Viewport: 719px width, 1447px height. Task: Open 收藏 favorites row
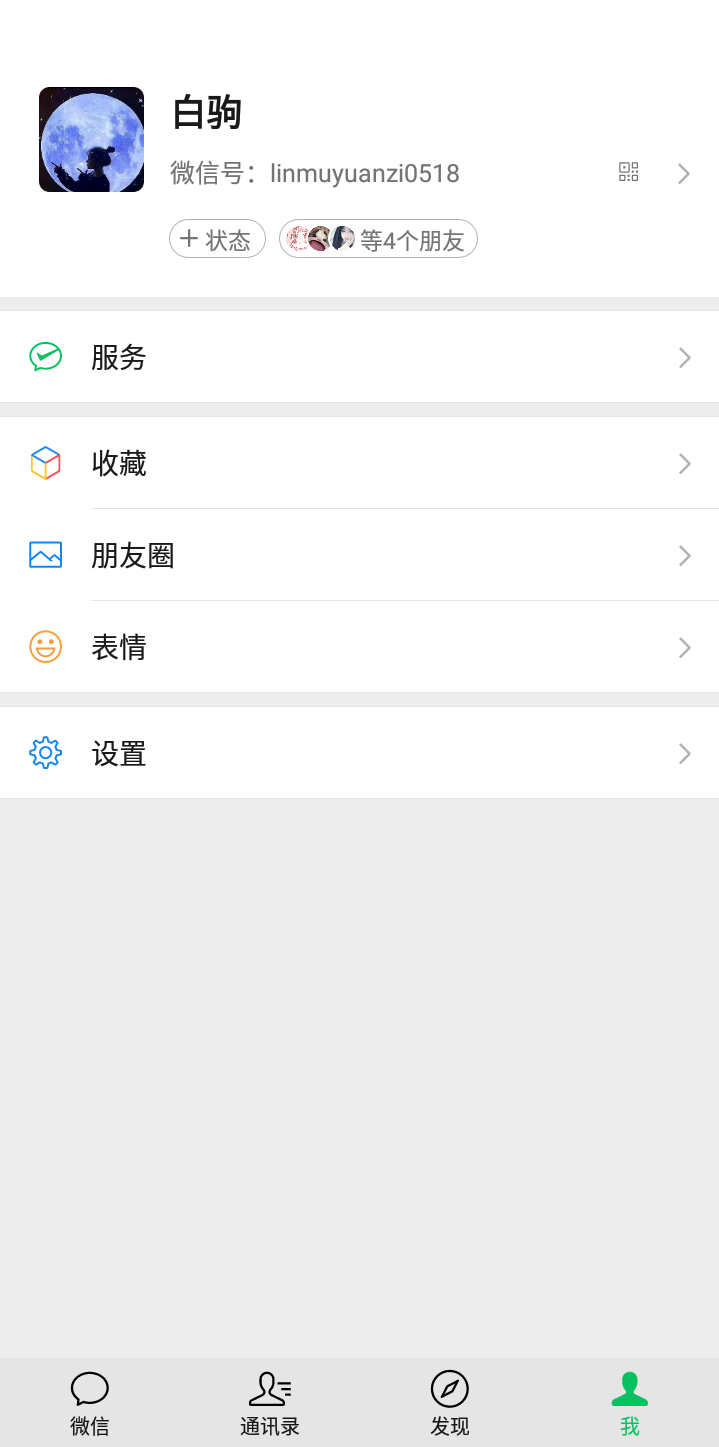coord(359,463)
